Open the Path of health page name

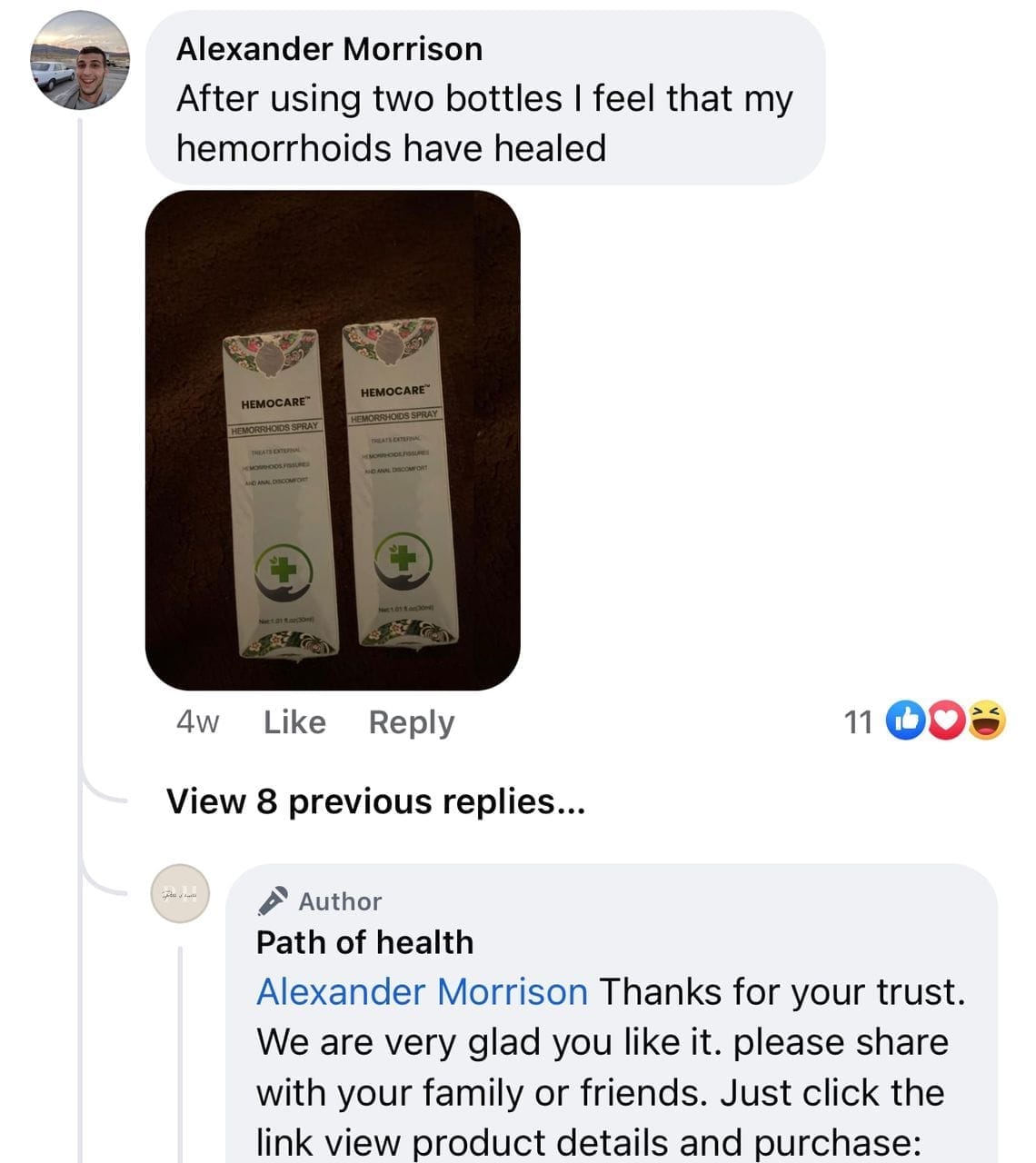pos(364,942)
